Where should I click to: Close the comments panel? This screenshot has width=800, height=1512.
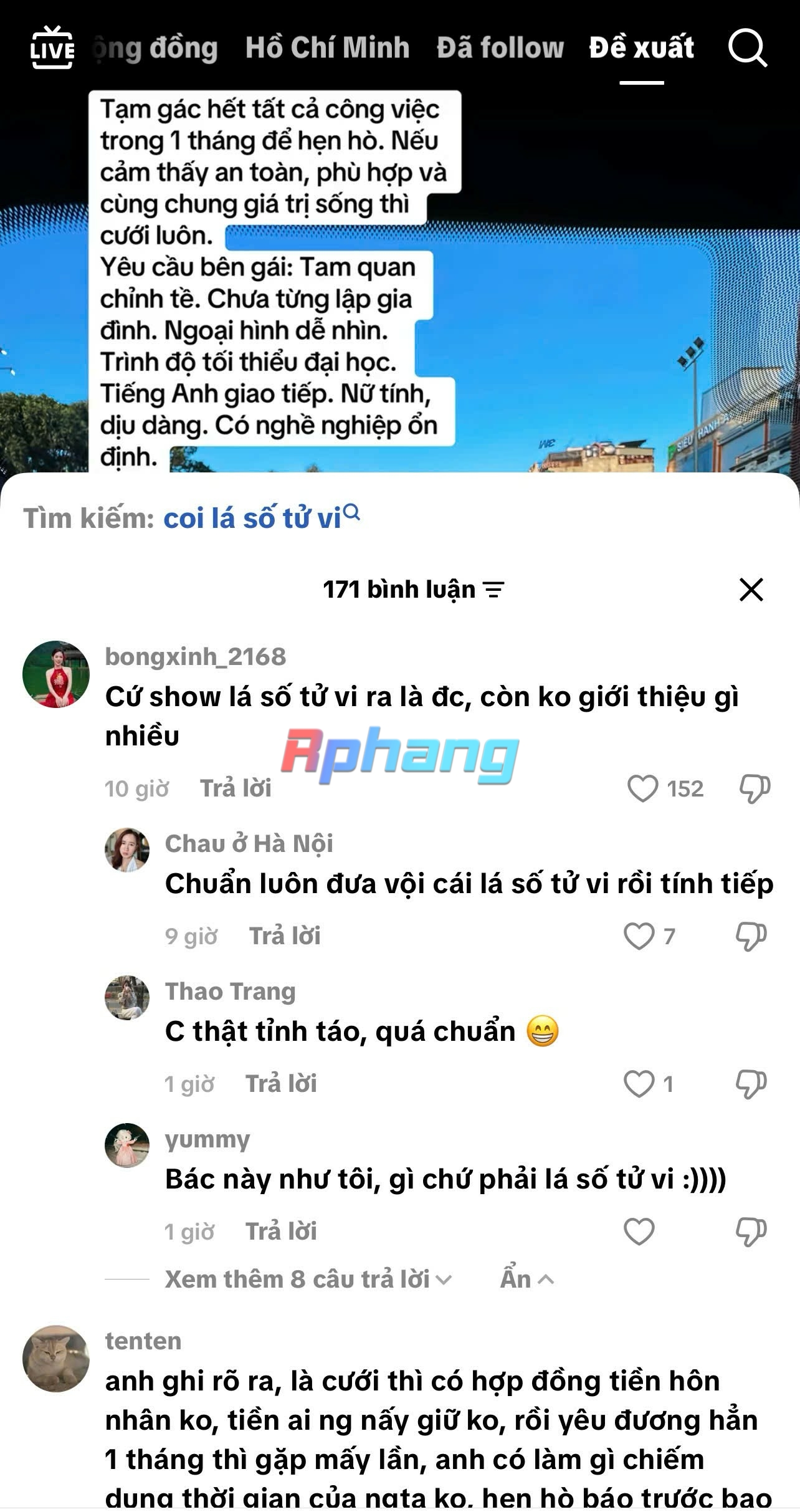(751, 590)
